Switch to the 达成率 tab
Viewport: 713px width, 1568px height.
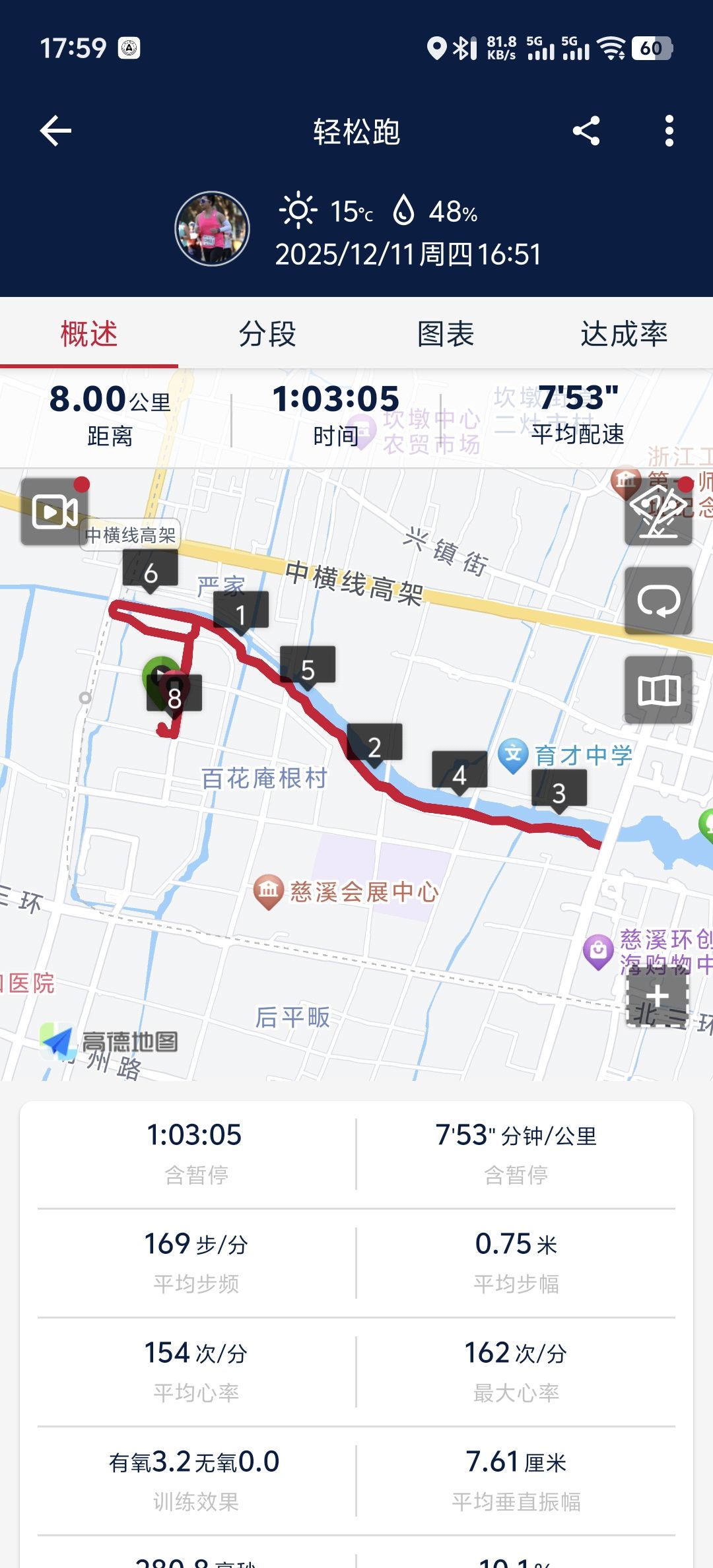pyautogui.click(x=624, y=333)
